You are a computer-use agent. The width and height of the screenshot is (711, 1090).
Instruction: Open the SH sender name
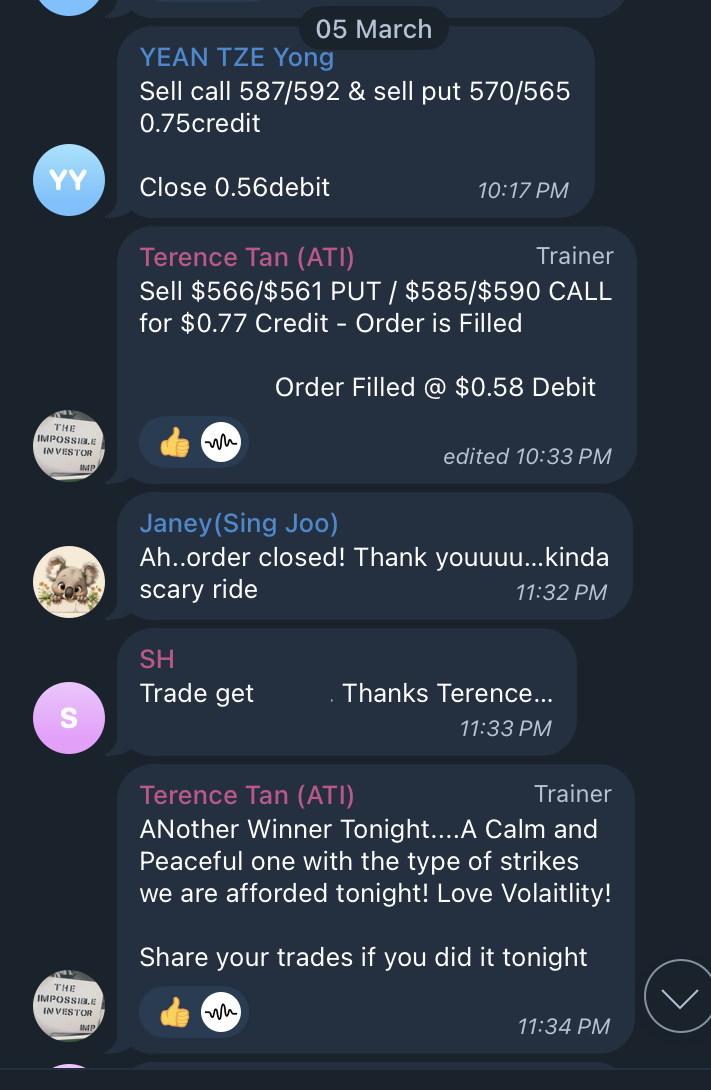157,658
